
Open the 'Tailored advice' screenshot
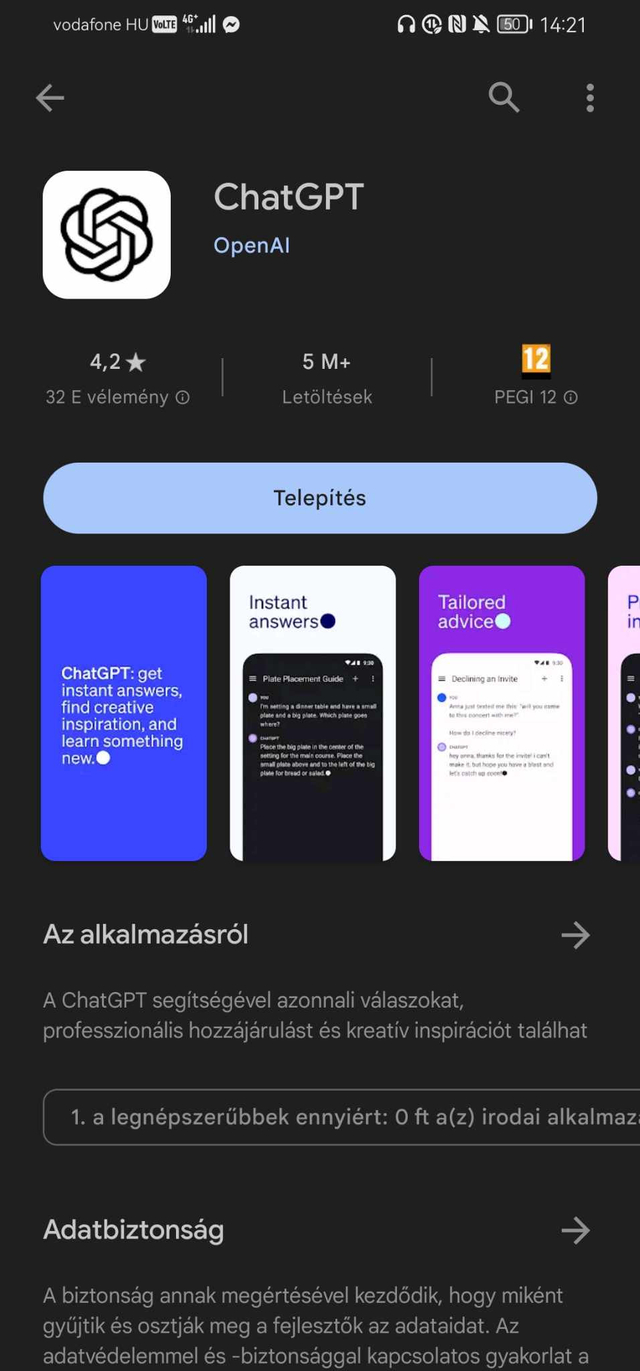(x=501, y=713)
